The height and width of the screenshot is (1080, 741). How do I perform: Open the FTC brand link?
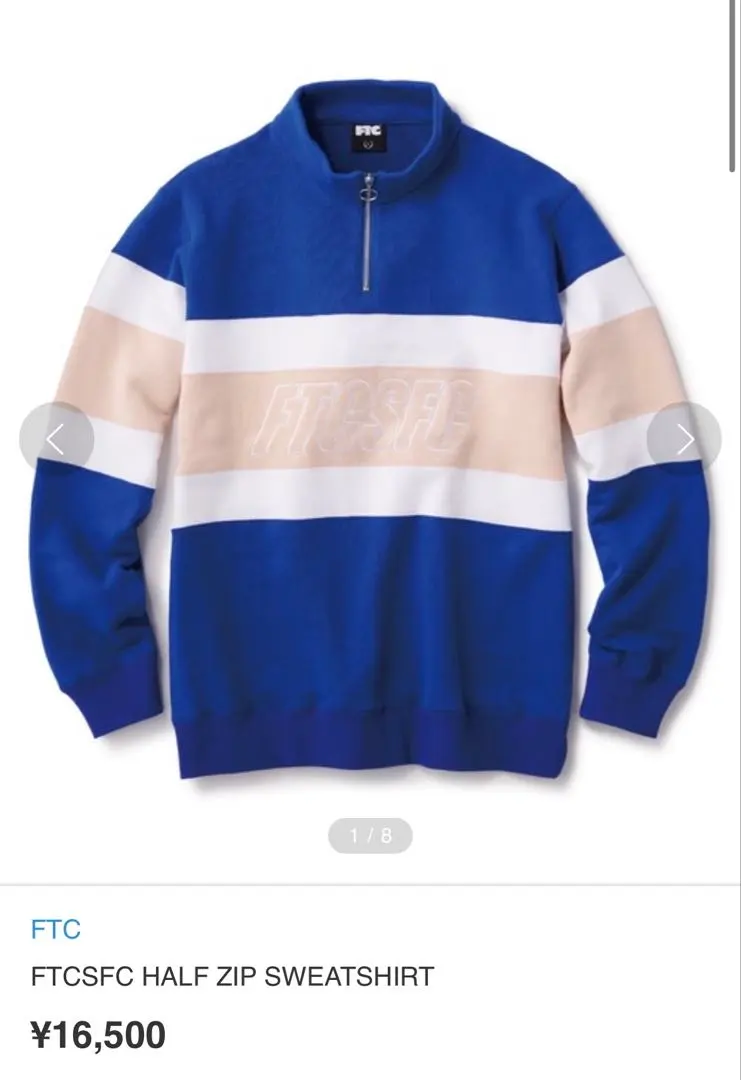click(x=56, y=929)
